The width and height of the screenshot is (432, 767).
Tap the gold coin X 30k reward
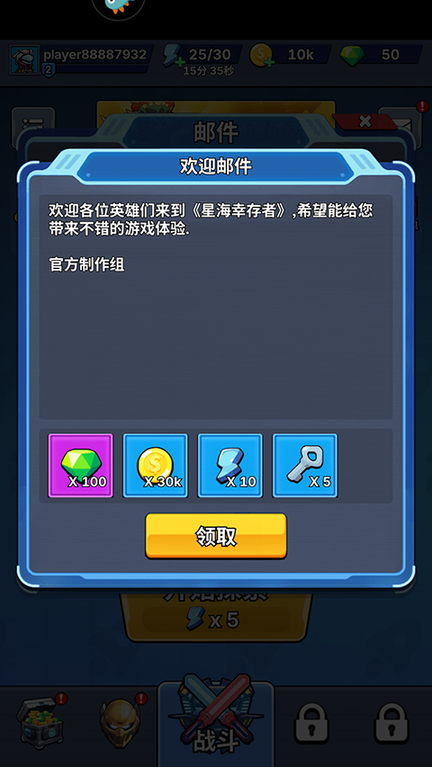pyautogui.click(x=155, y=465)
